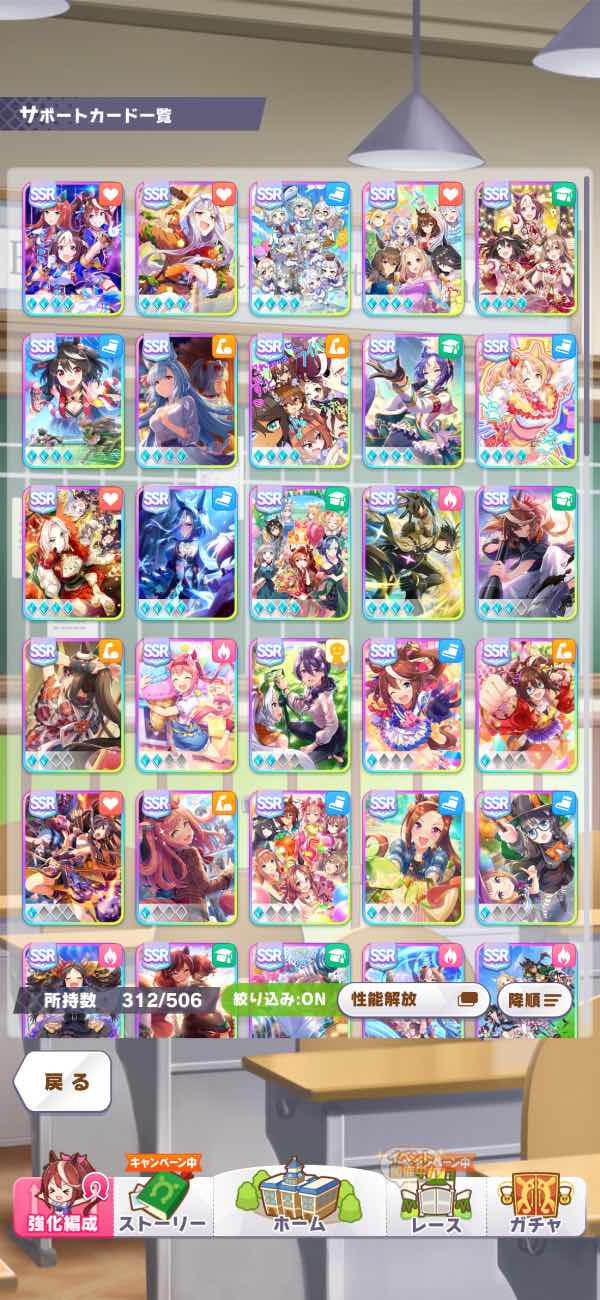View the SSR card with the girl in top hat and glasses

click(x=526, y=858)
